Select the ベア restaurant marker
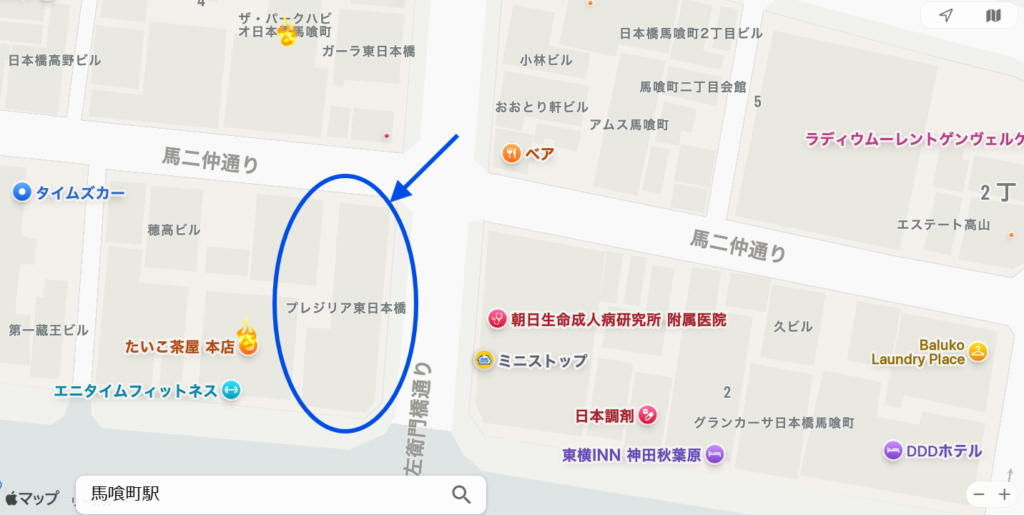The image size is (1024, 515). 511,153
